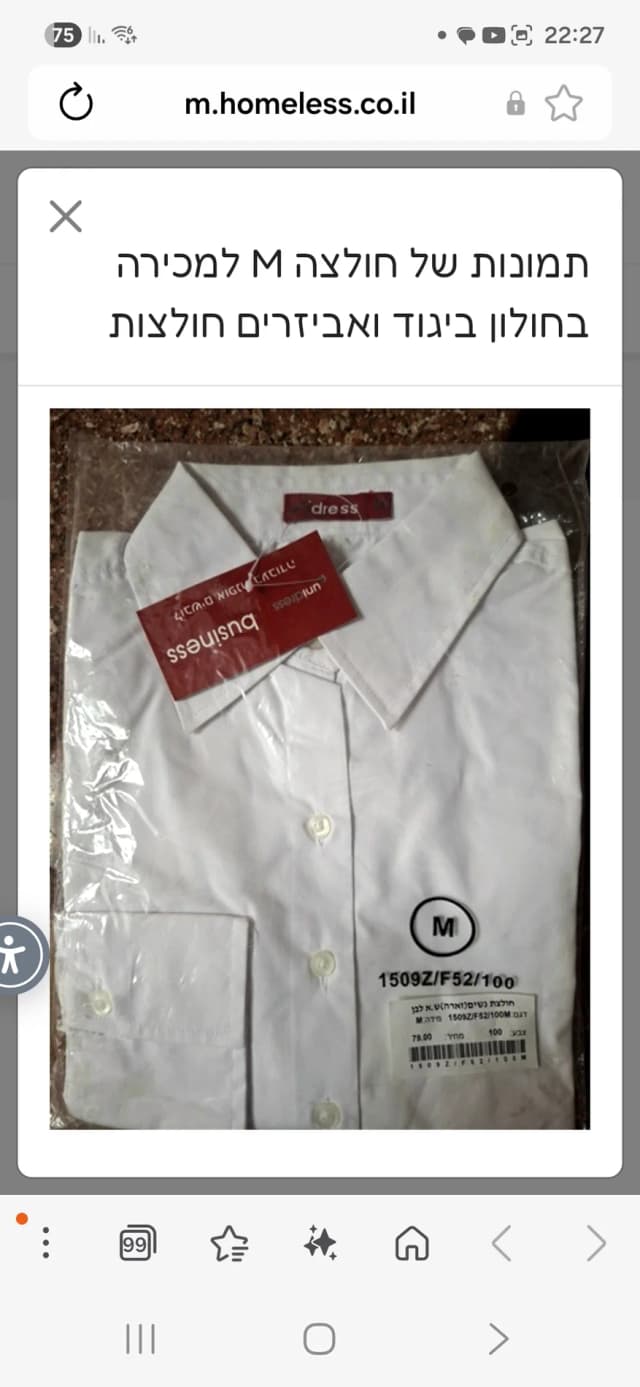The width and height of the screenshot is (640, 1387).
Task: Open recent apps from the navigation bar
Action: 140,1339
